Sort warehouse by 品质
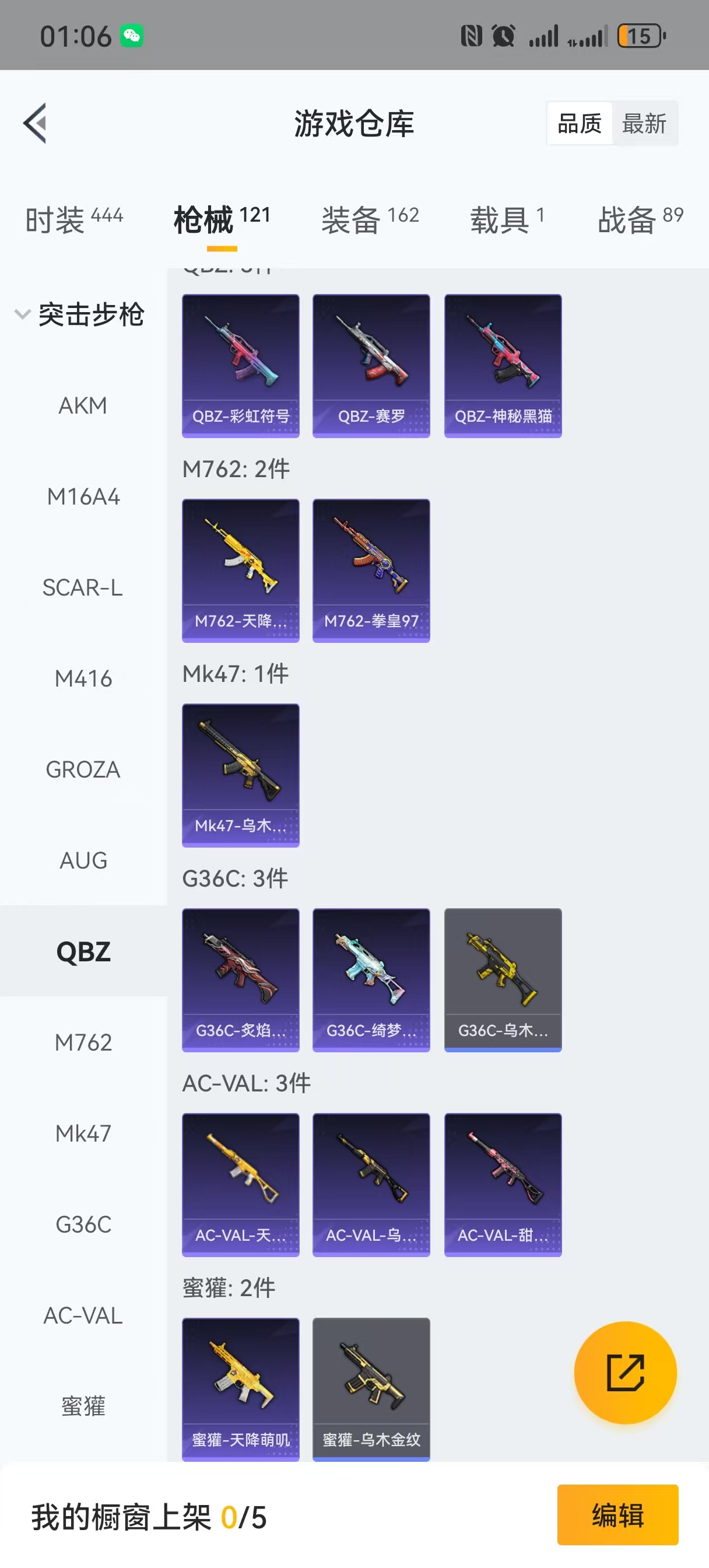 (x=580, y=123)
